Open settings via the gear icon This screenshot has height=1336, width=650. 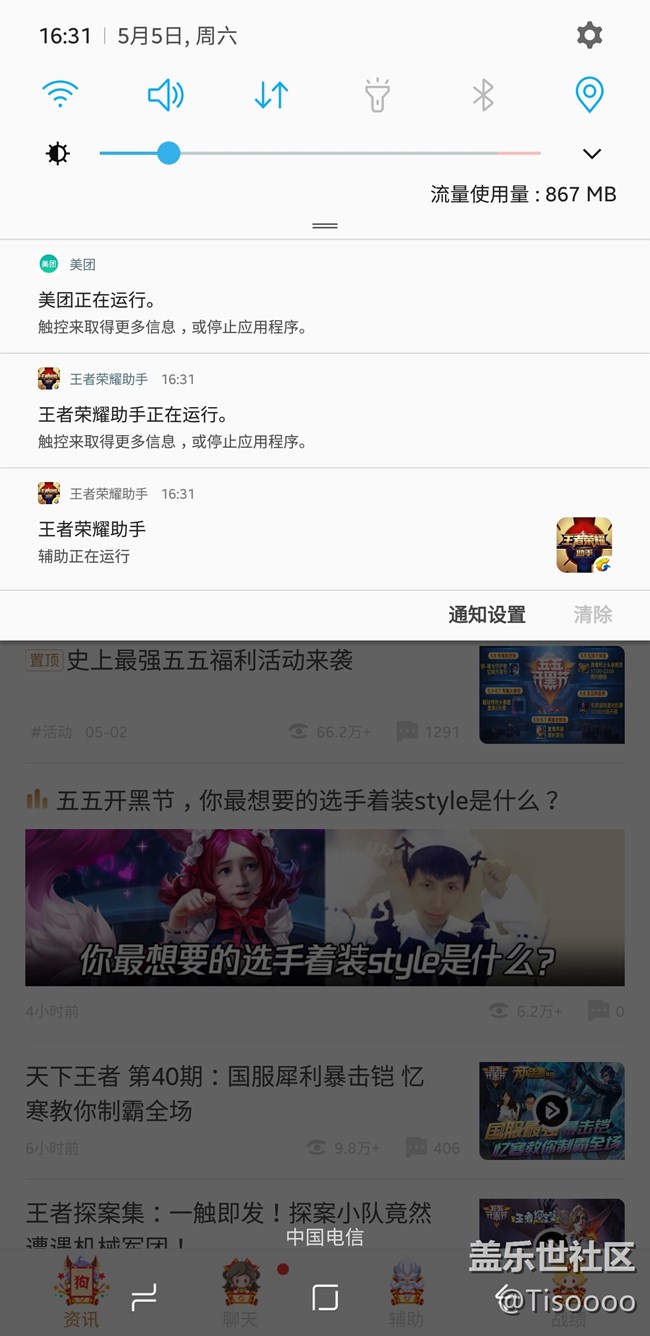tap(589, 36)
